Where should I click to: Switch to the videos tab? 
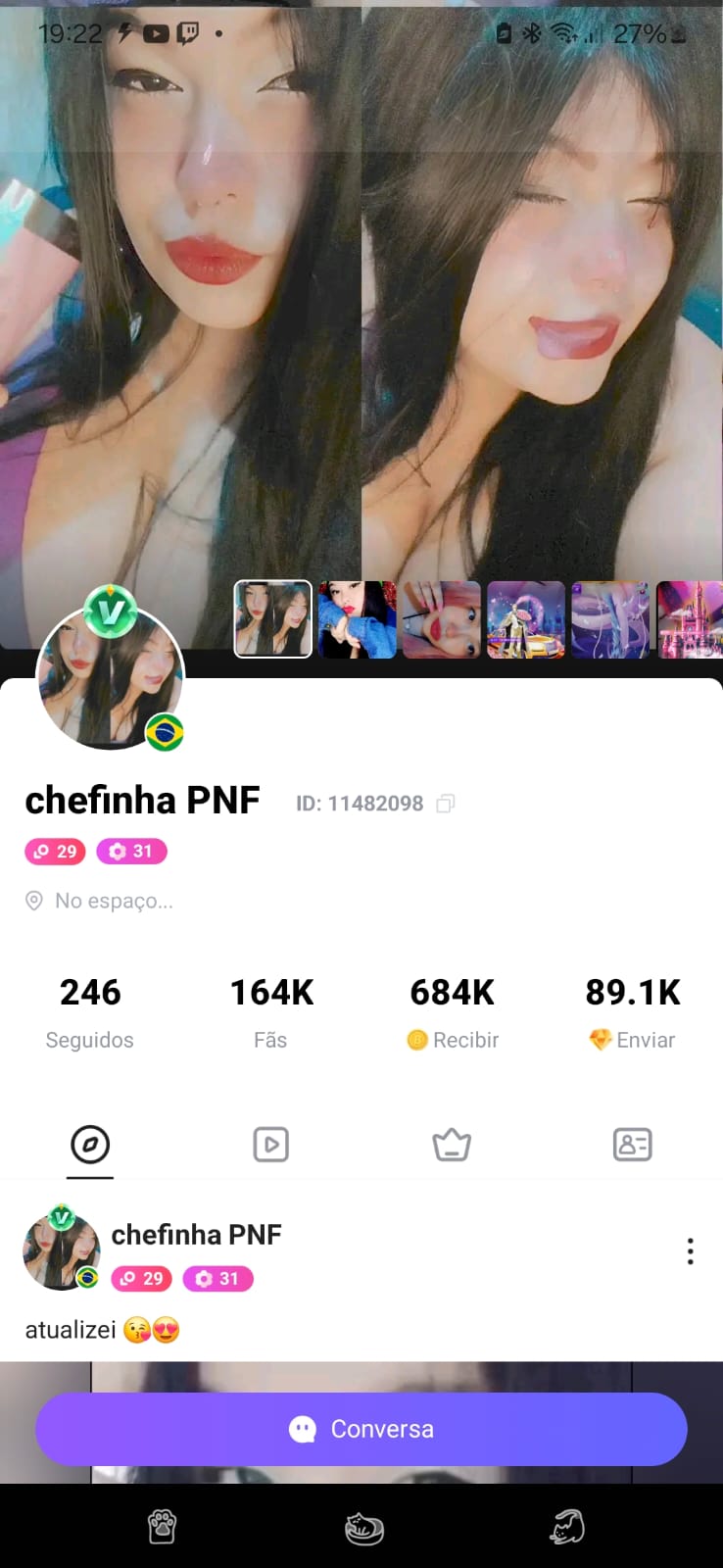270,1145
